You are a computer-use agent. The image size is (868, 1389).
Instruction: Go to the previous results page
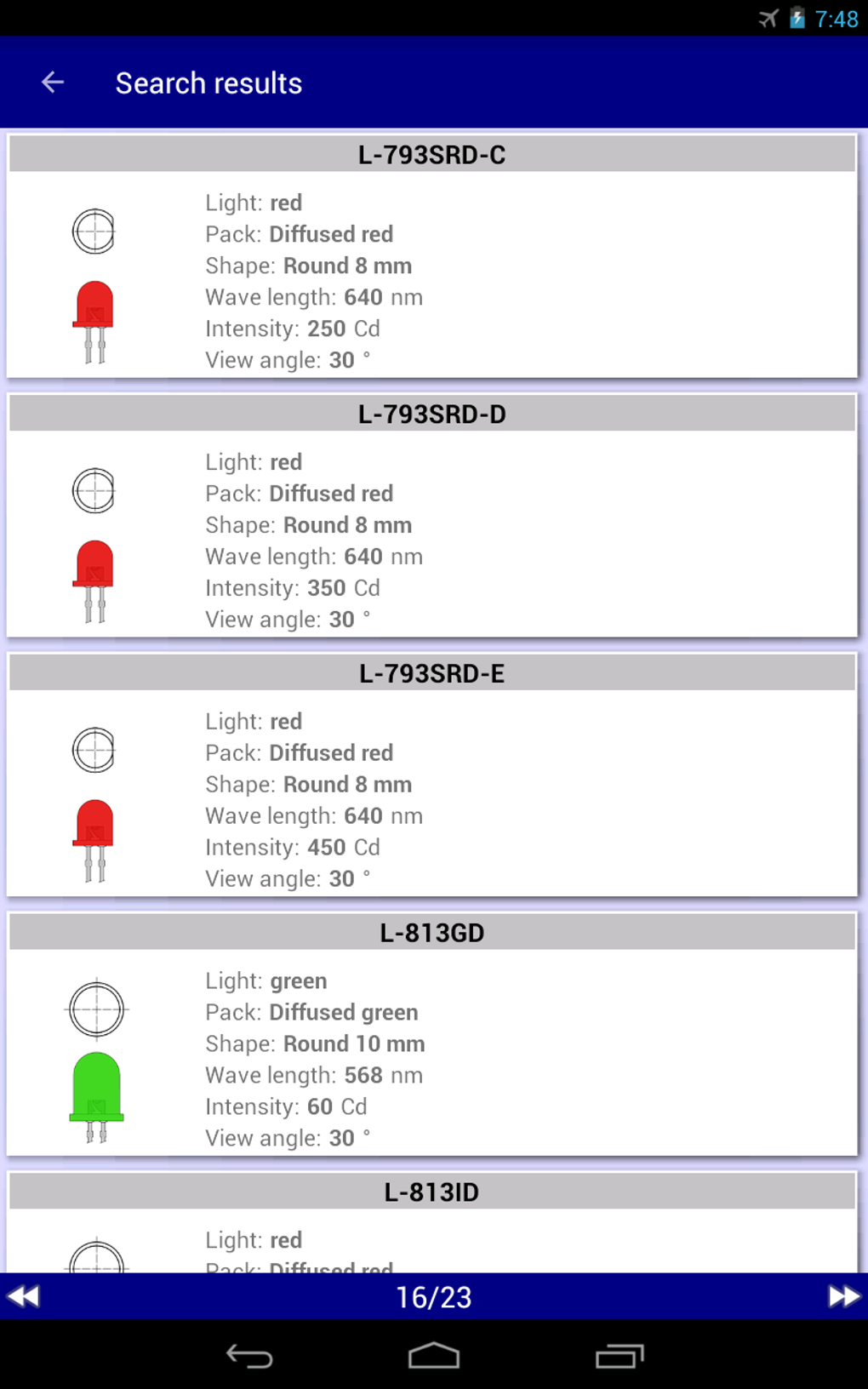click(x=24, y=1296)
